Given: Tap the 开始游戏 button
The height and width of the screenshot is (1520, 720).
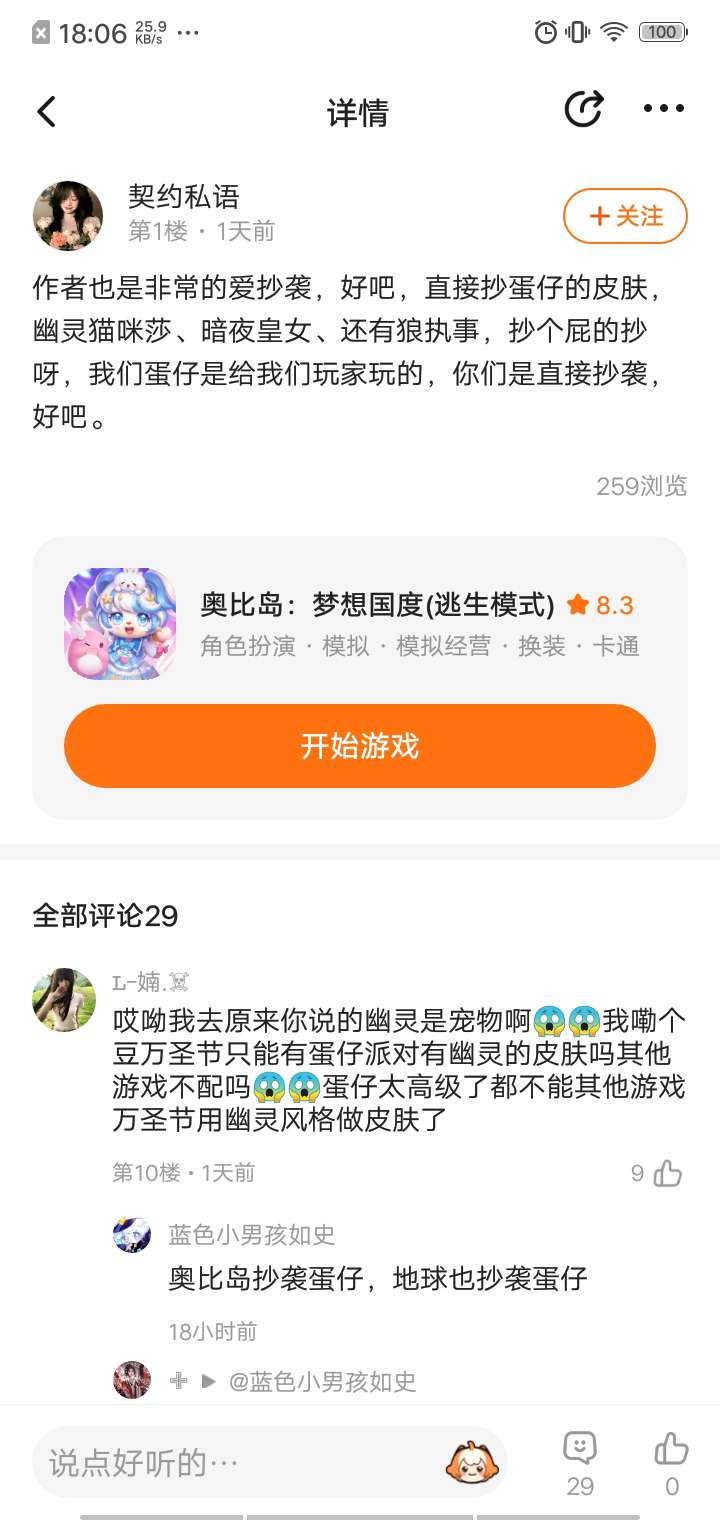Looking at the screenshot, I should 360,746.
